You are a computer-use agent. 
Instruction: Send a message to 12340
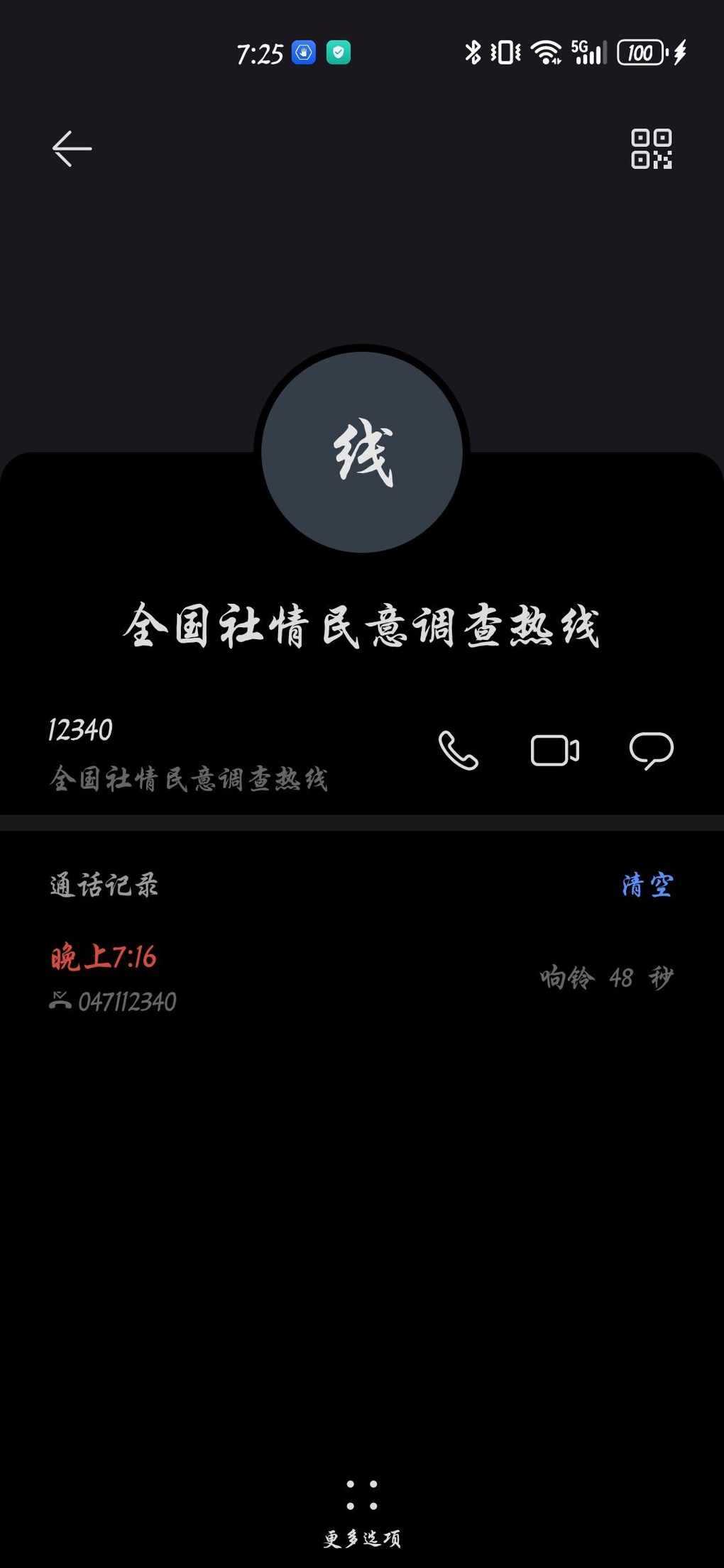pos(651,751)
